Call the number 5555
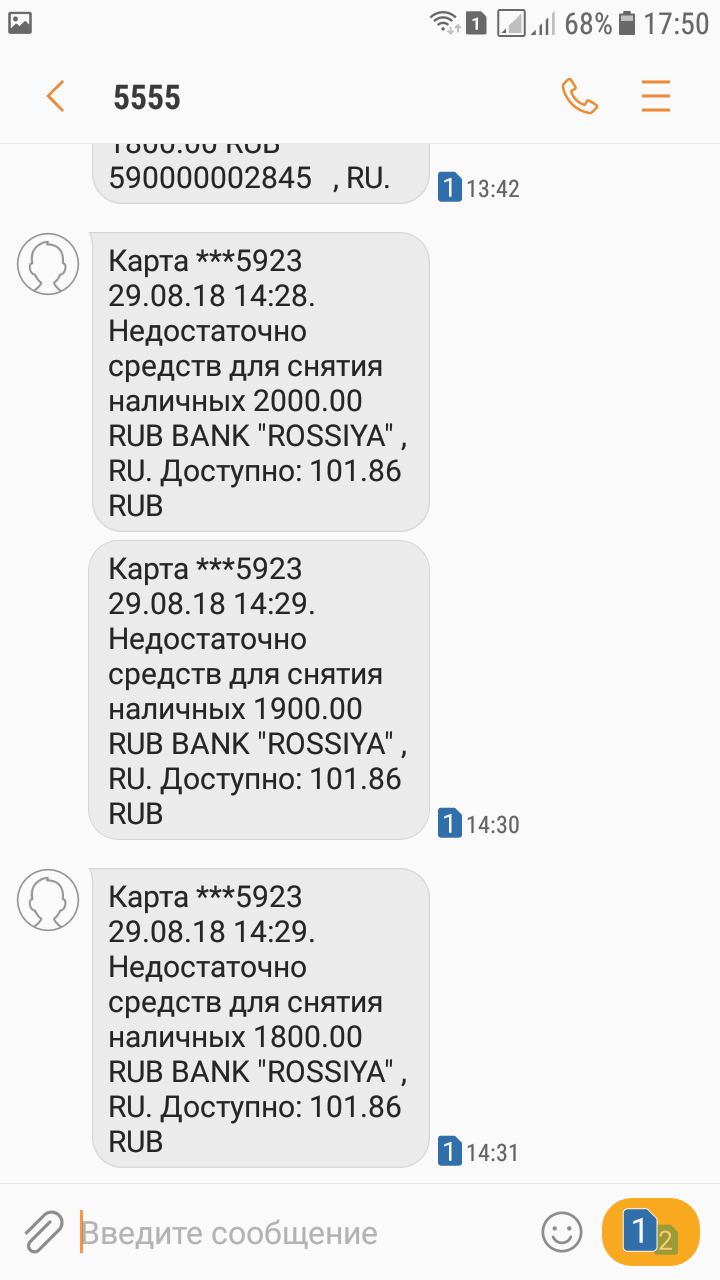720x1280 pixels. point(579,97)
